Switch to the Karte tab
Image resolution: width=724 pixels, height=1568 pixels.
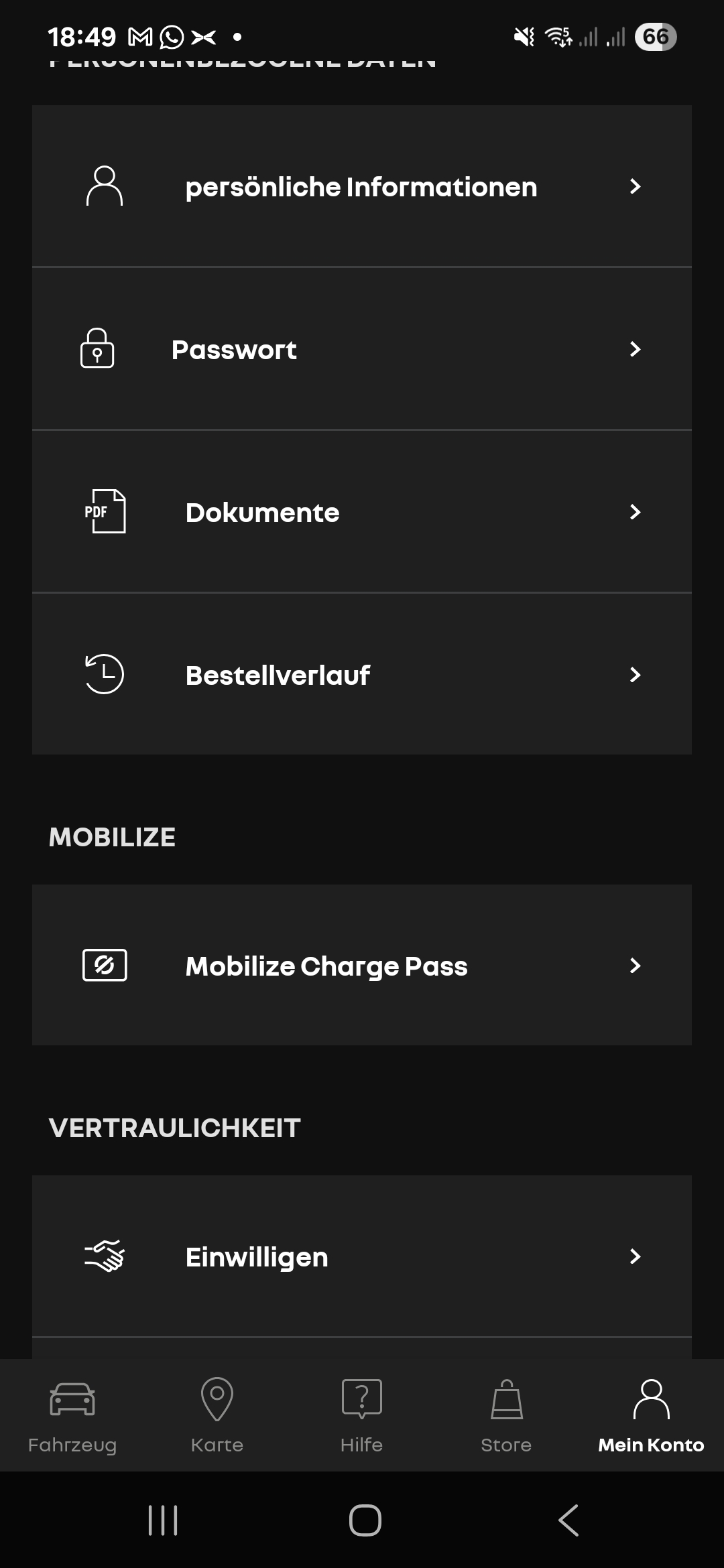[217, 1415]
